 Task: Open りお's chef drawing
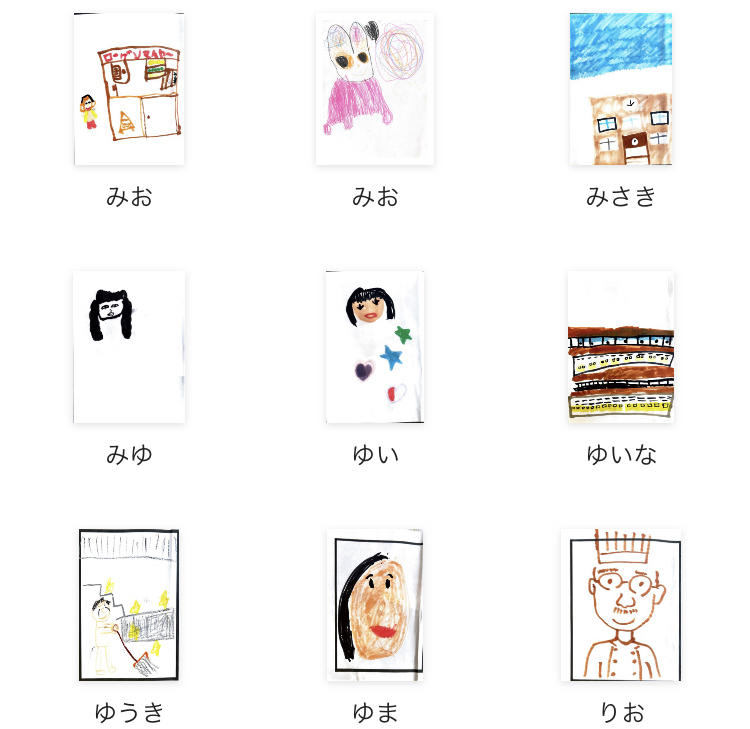tap(620, 604)
